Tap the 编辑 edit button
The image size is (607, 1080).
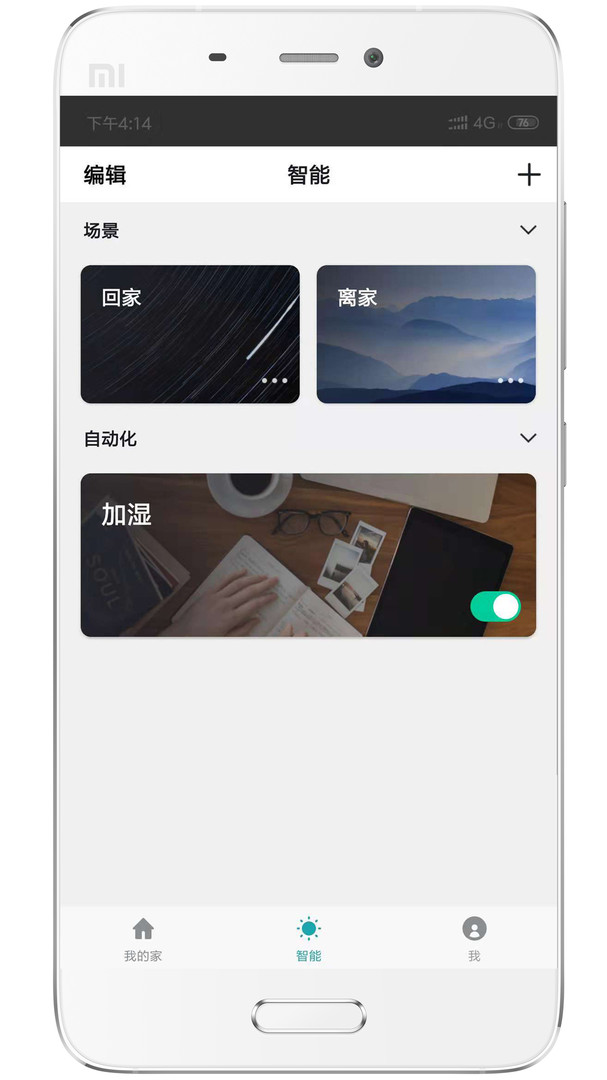105,175
